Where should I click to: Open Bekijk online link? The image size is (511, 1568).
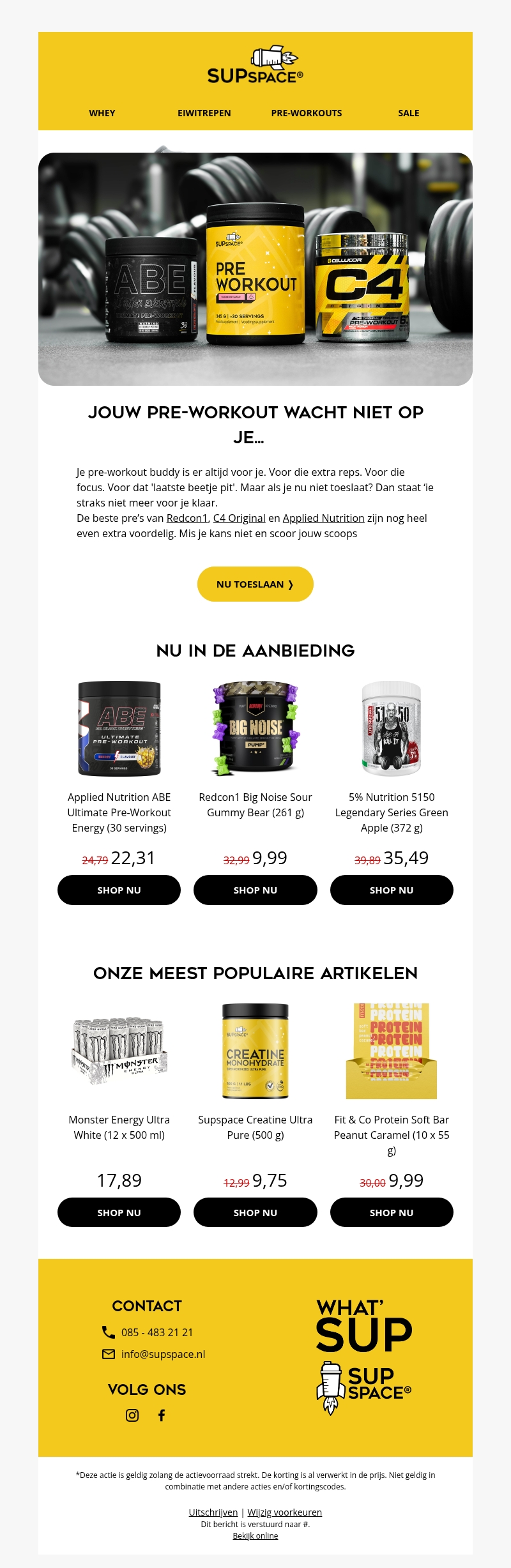tap(255, 1535)
